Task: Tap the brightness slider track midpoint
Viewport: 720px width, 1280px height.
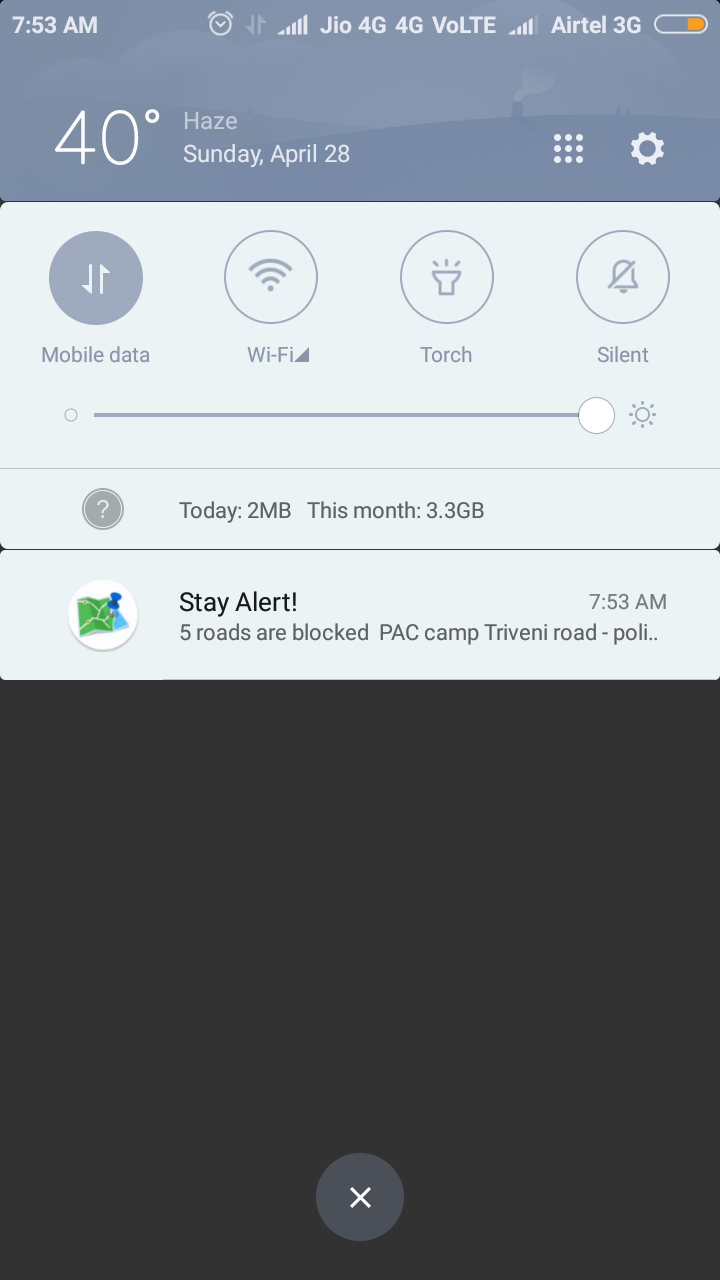Action: point(346,415)
